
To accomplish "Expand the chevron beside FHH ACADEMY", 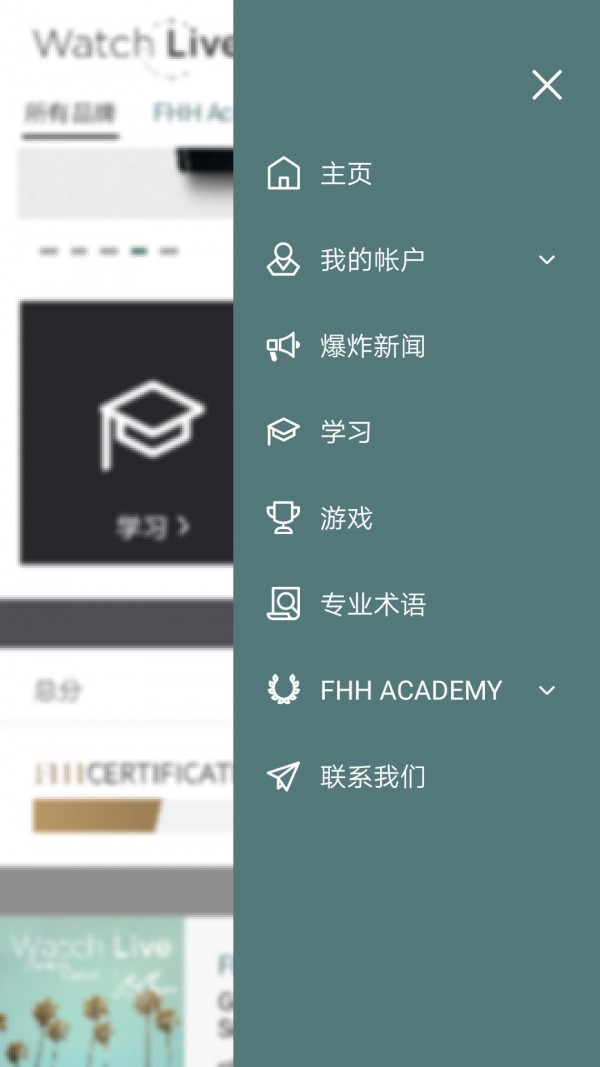I will click(x=547, y=690).
